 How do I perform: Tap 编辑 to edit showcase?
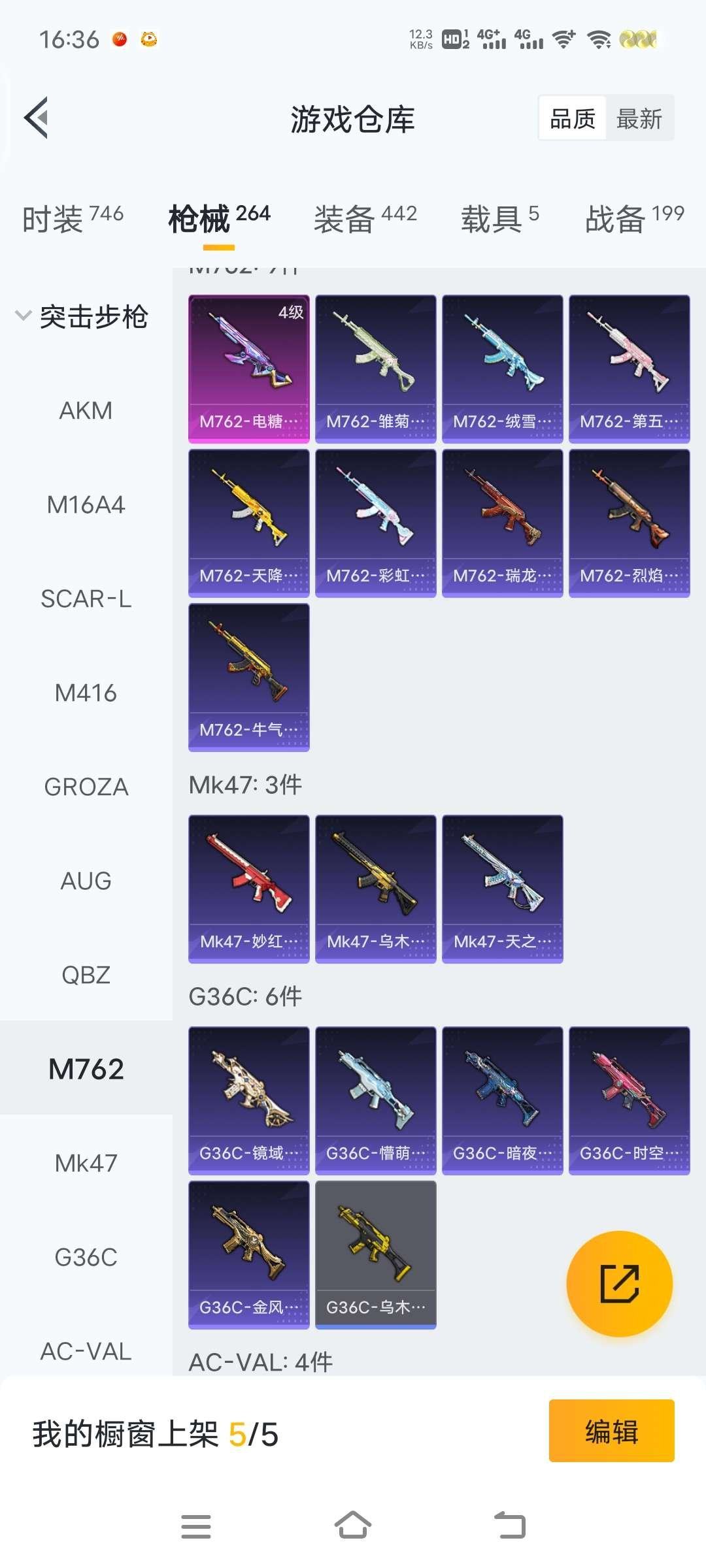(611, 1431)
